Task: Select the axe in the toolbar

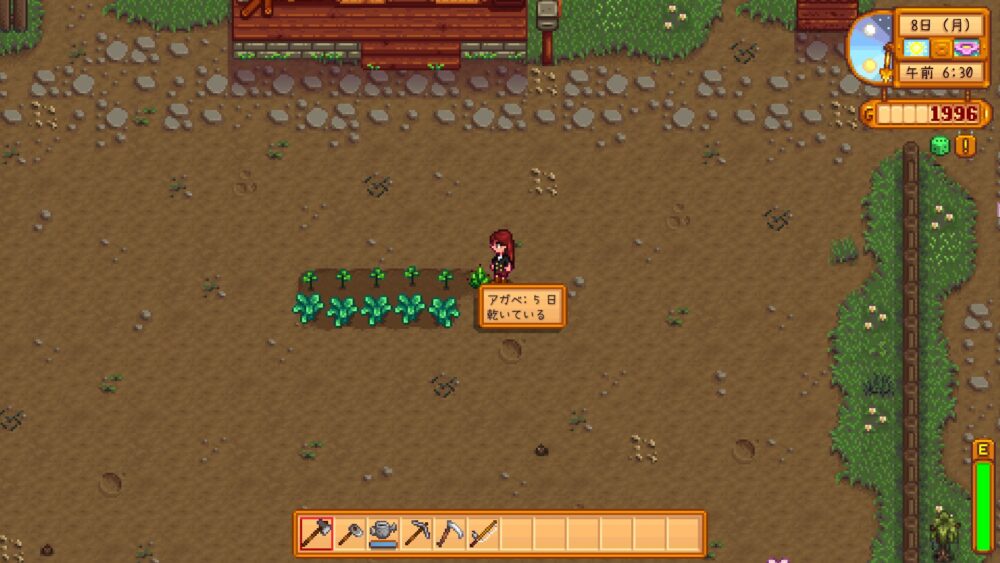Action: [x=316, y=534]
